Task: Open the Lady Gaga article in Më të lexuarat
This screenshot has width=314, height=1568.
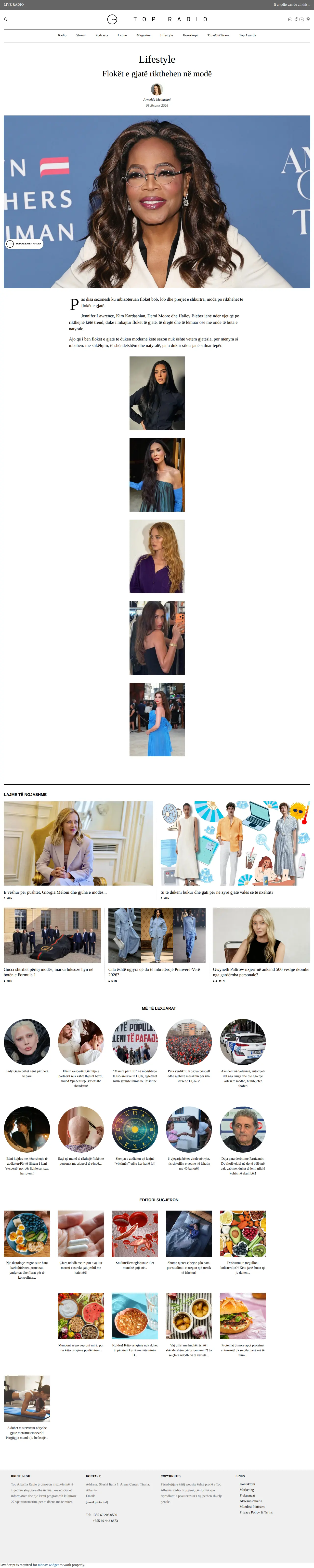Action: click(27, 1073)
